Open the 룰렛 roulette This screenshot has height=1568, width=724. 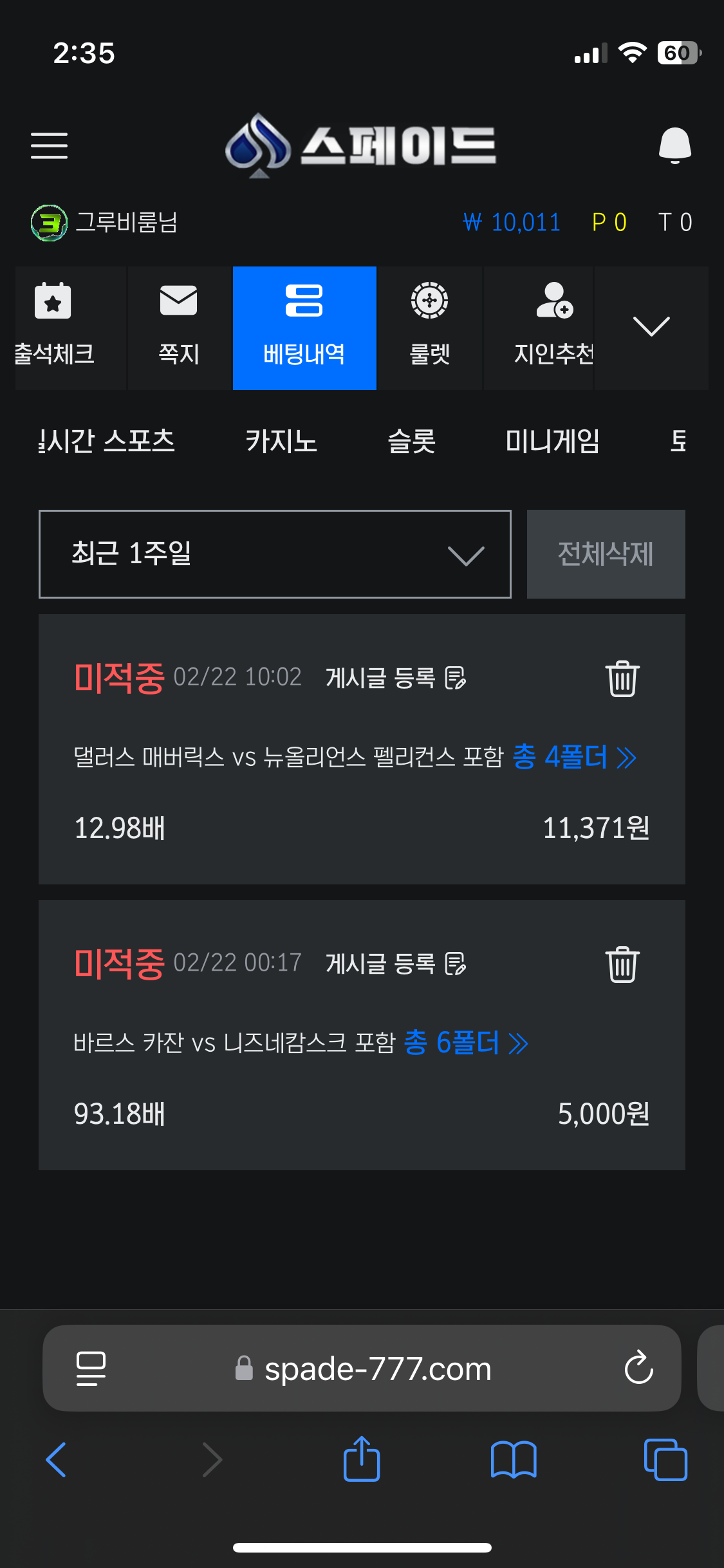430,328
